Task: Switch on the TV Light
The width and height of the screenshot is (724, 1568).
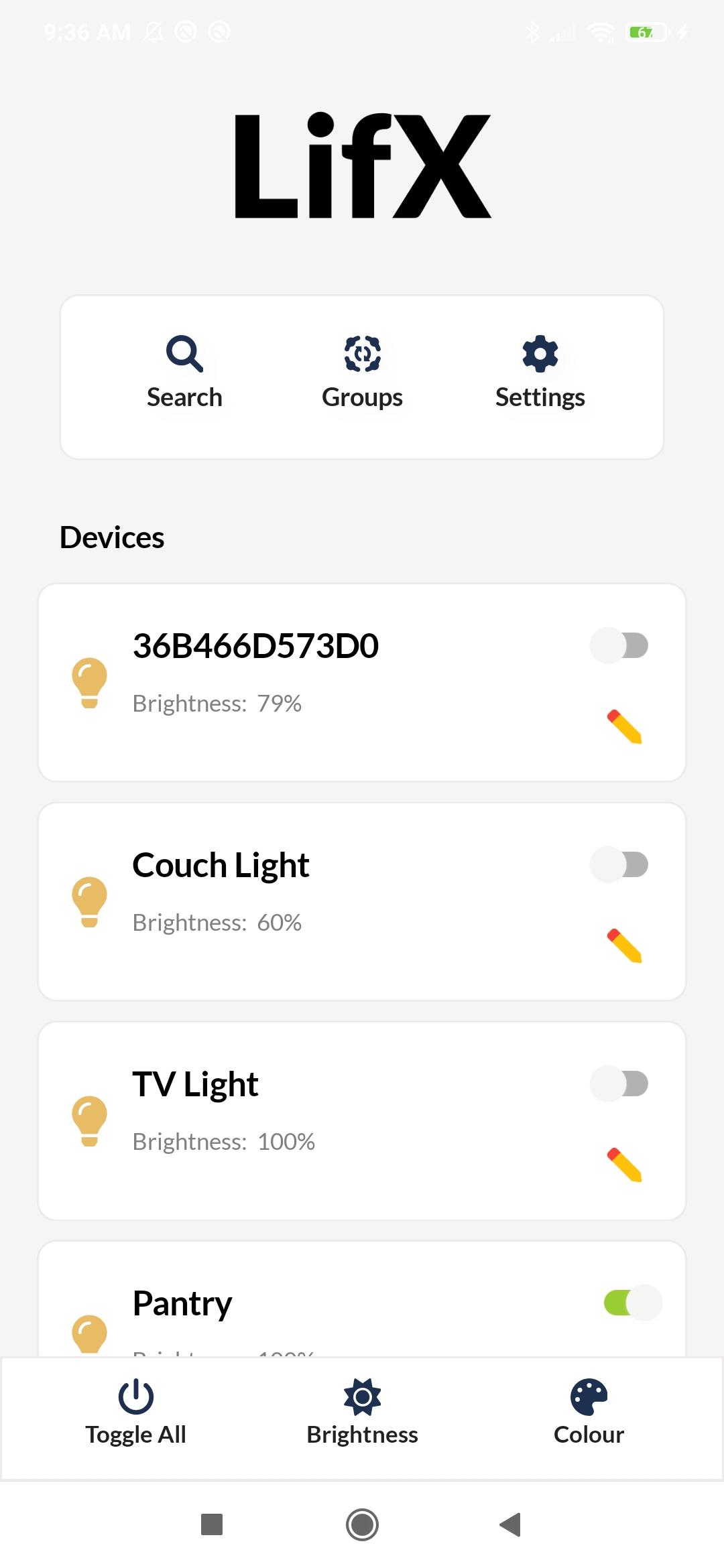Action: click(x=619, y=1083)
